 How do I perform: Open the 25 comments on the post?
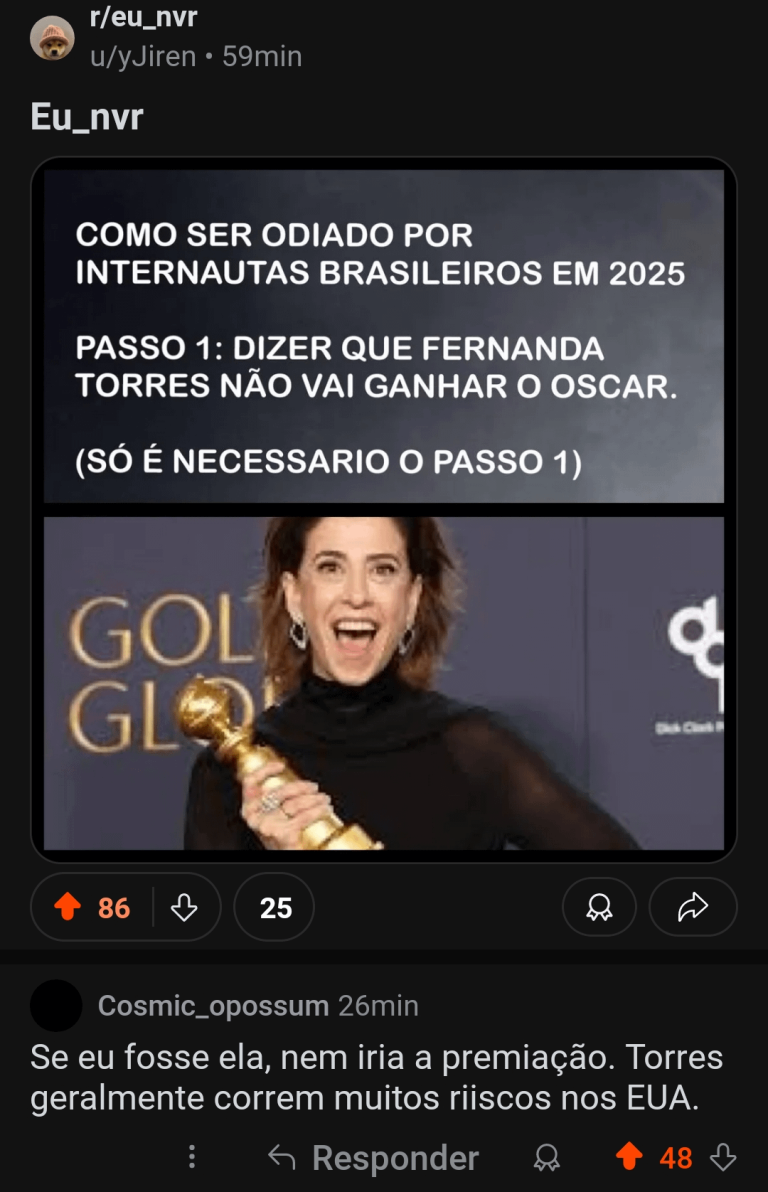275,907
